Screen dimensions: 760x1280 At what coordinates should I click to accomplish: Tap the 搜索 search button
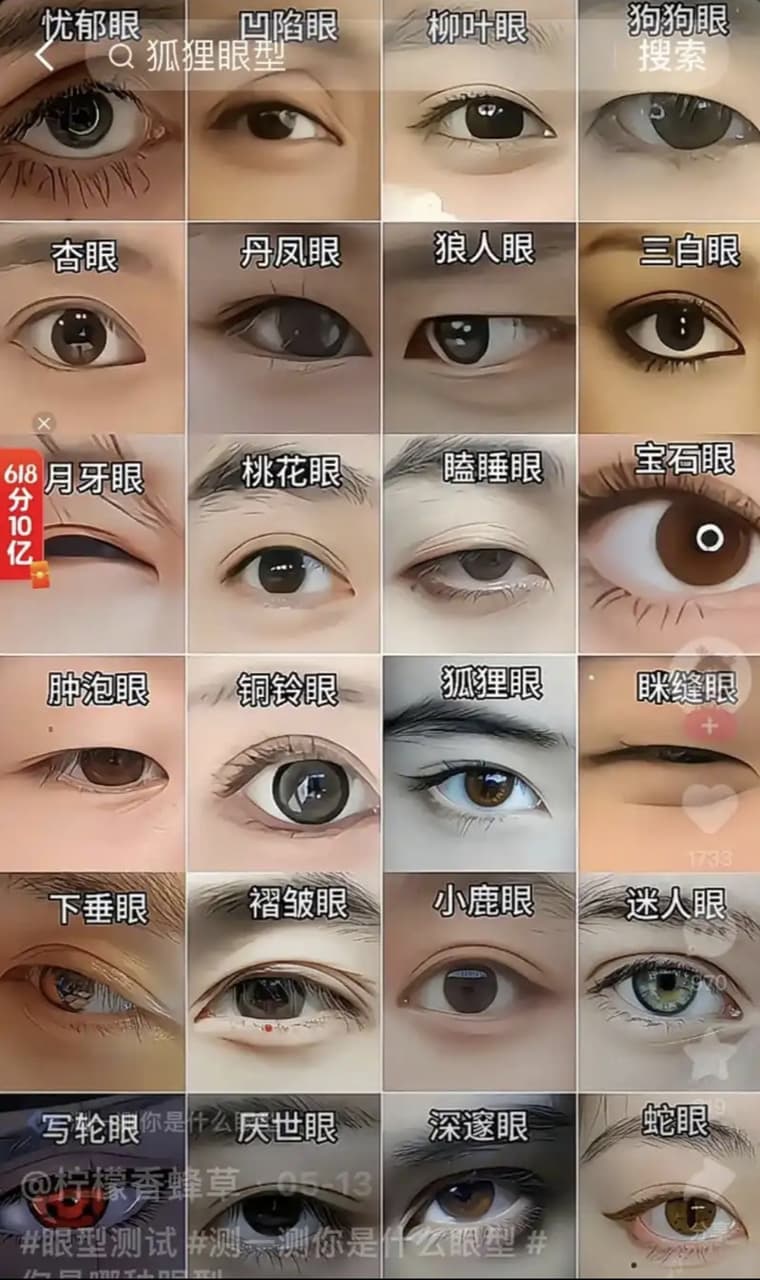pyautogui.click(x=672, y=56)
